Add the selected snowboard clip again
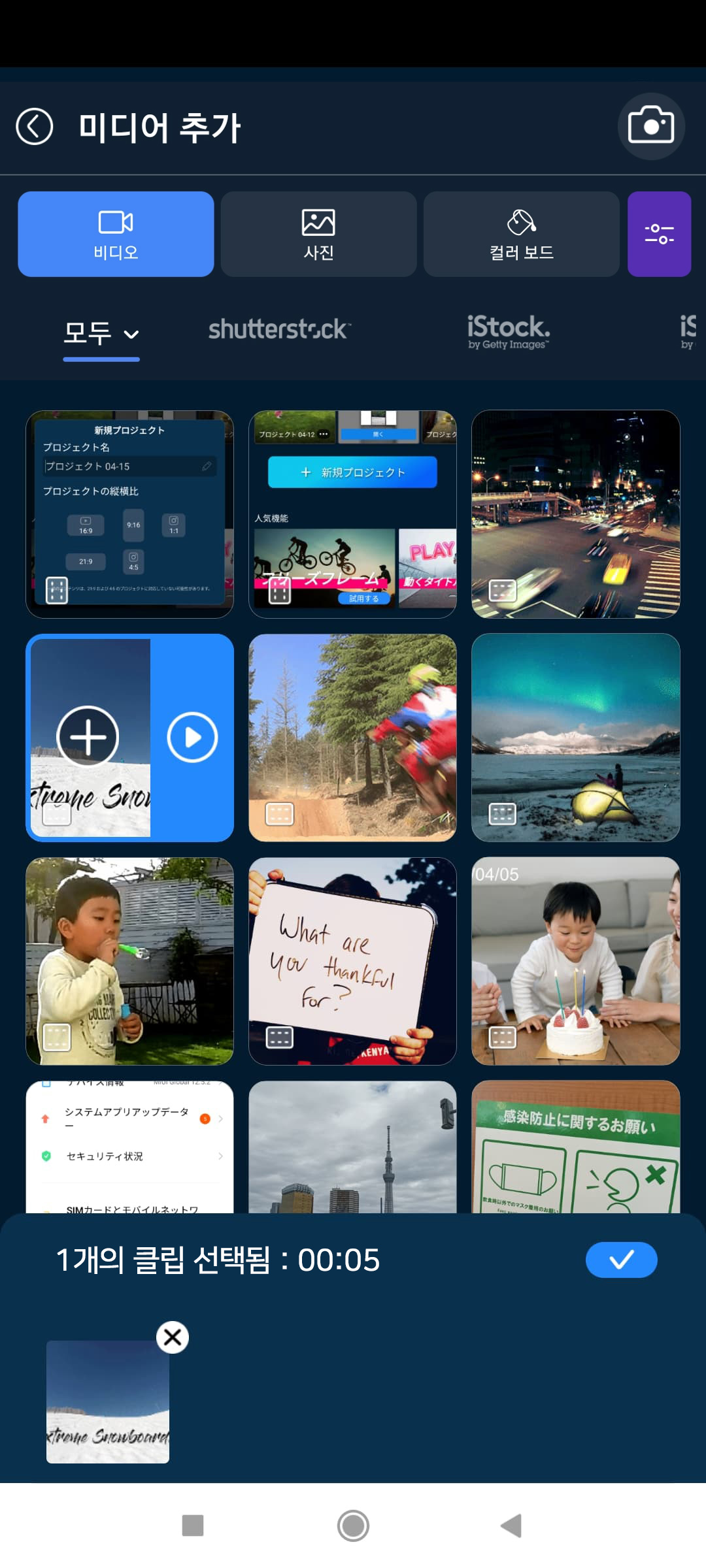The height and width of the screenshot is (1568, 706). click(88, 736)
